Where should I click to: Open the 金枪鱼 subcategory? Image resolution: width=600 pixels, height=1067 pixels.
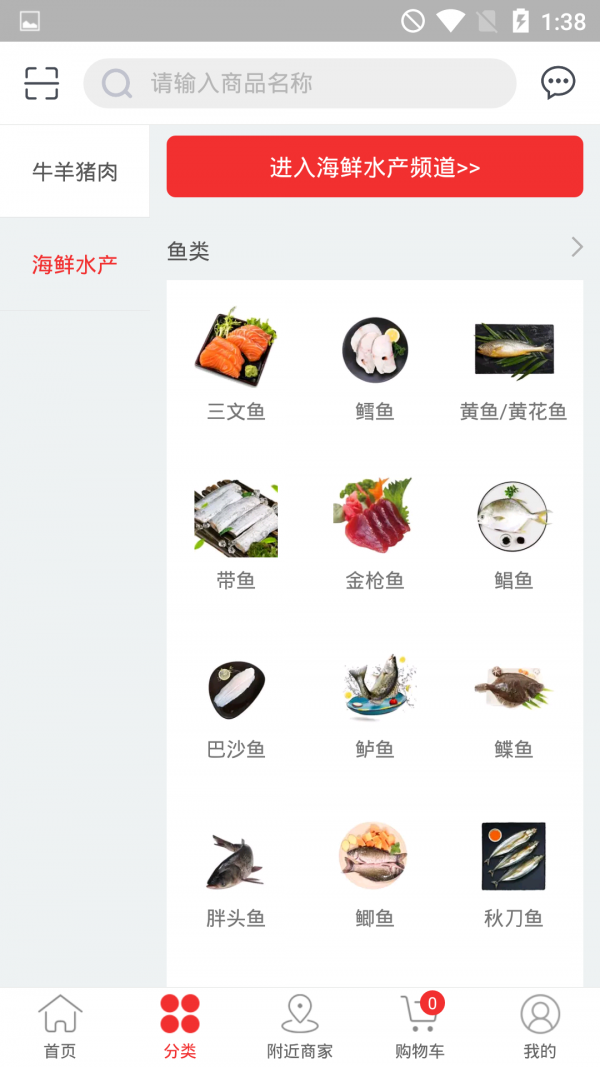[375, 534]
